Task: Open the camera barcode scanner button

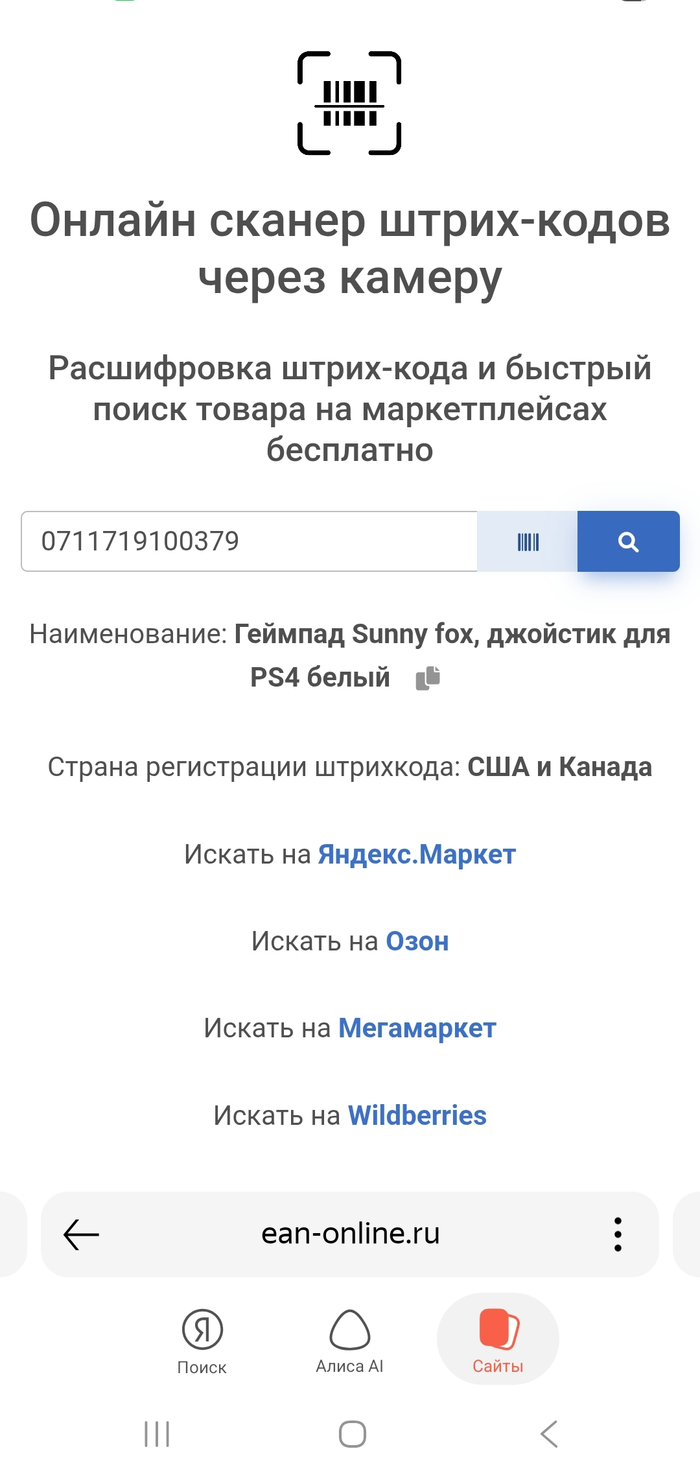Action: point(527,542)
